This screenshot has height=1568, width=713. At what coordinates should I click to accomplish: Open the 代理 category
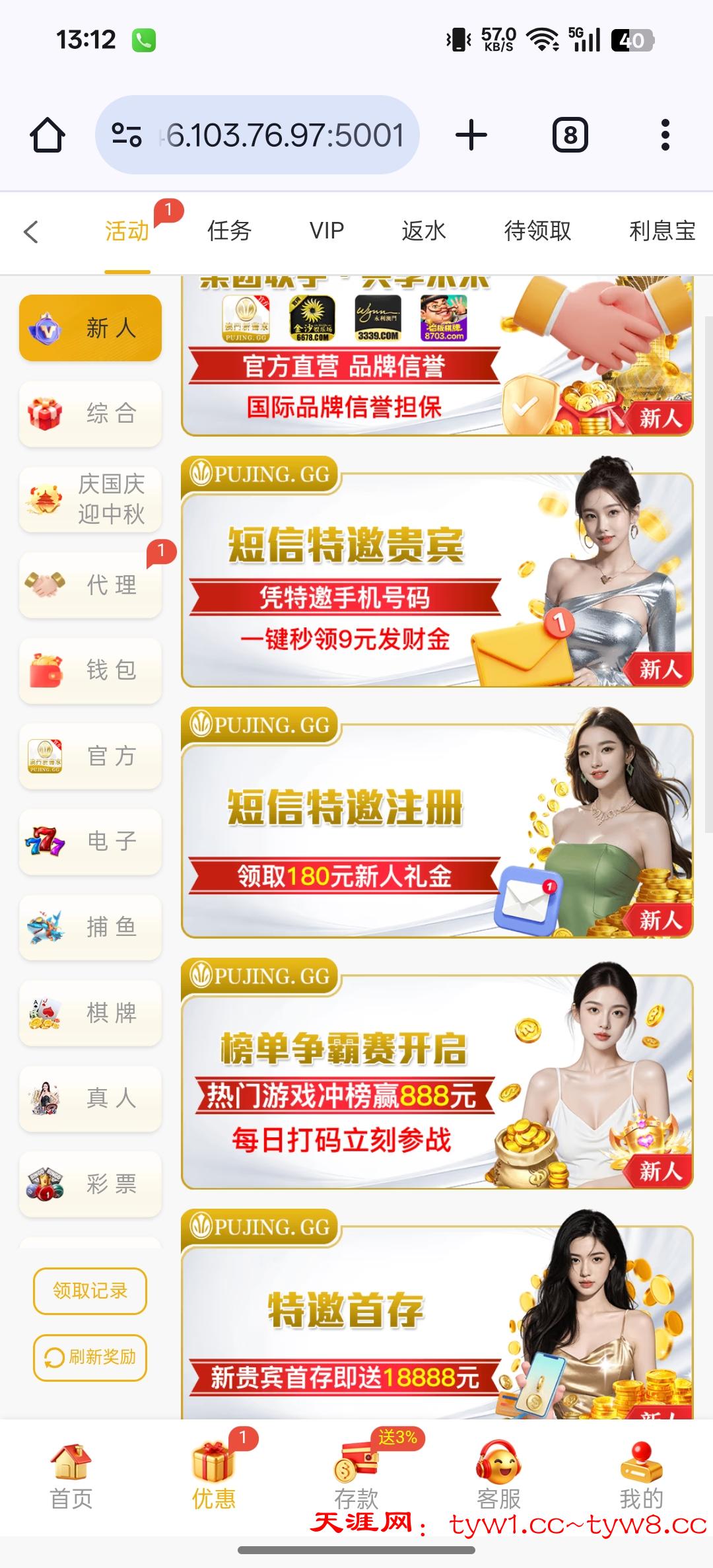coord(90,585)
